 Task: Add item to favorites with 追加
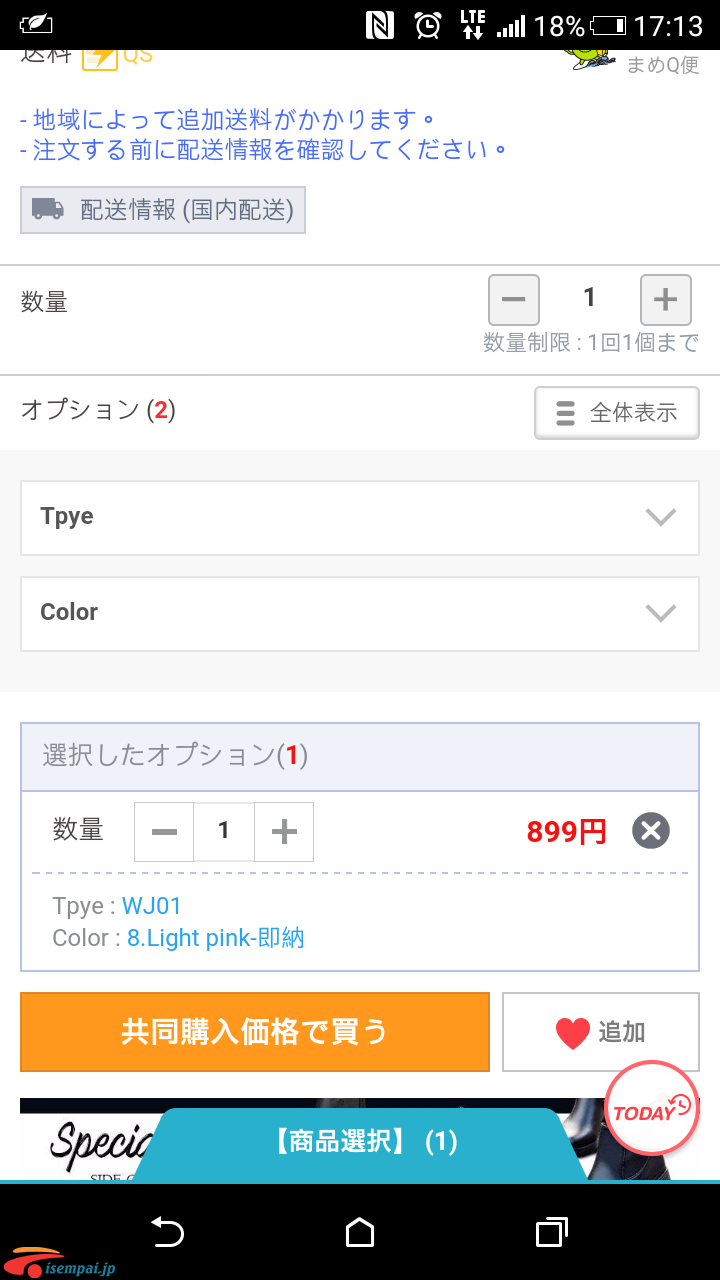pos(600,1032)
